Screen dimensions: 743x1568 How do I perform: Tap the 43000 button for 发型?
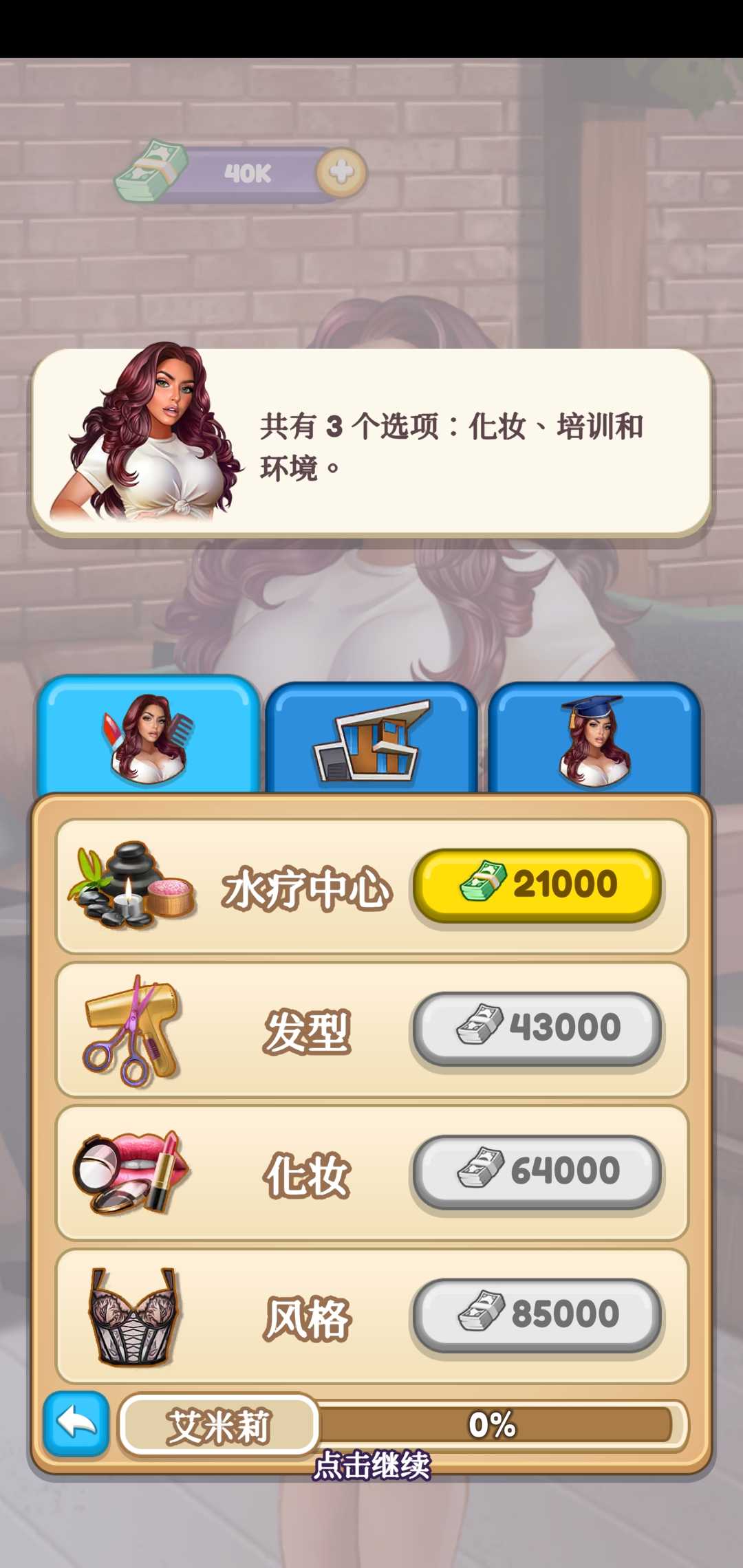[537, 1027]
